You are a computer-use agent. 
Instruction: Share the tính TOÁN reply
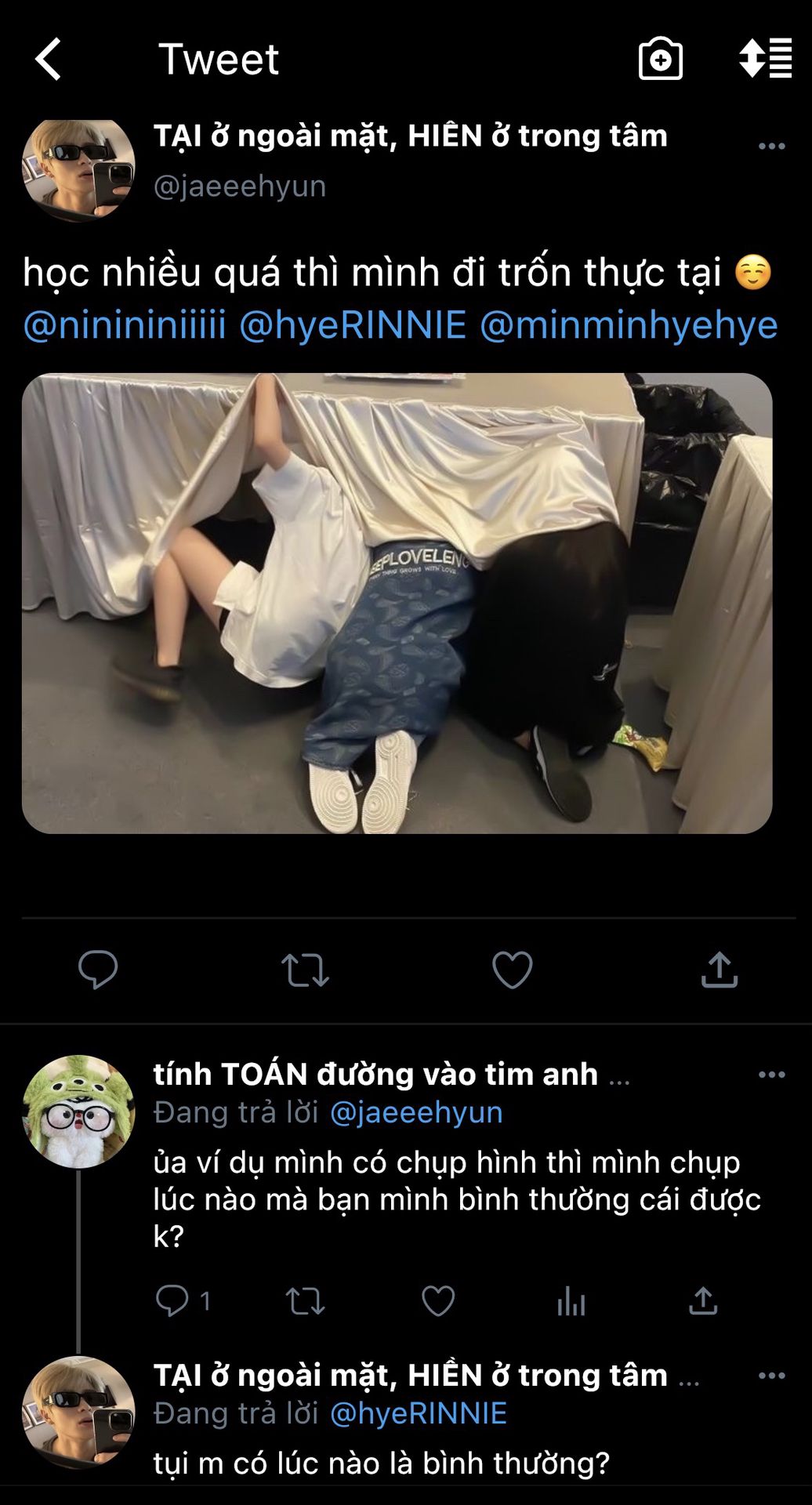703,1301
